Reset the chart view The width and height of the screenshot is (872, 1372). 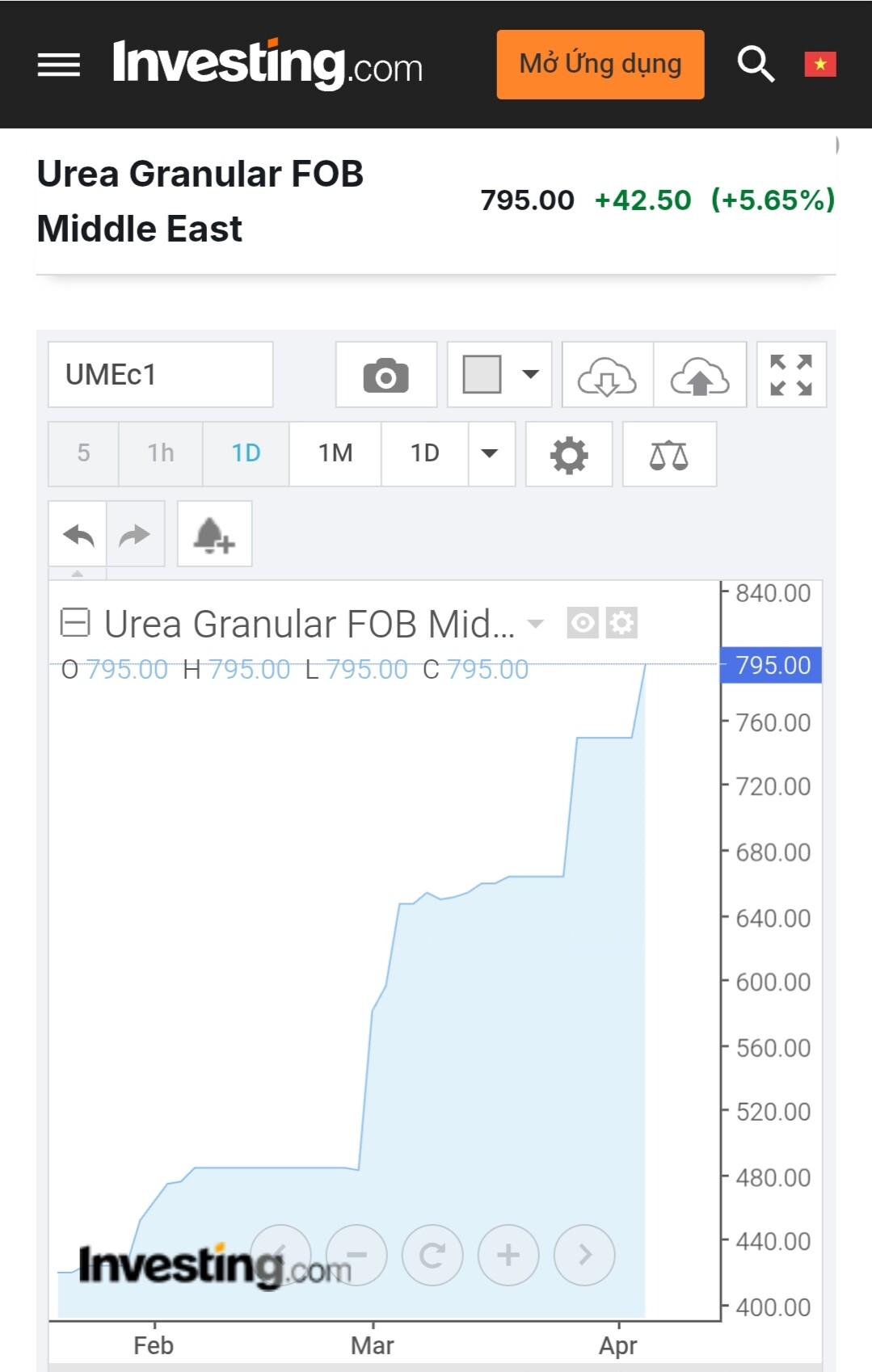[432, 1255]
